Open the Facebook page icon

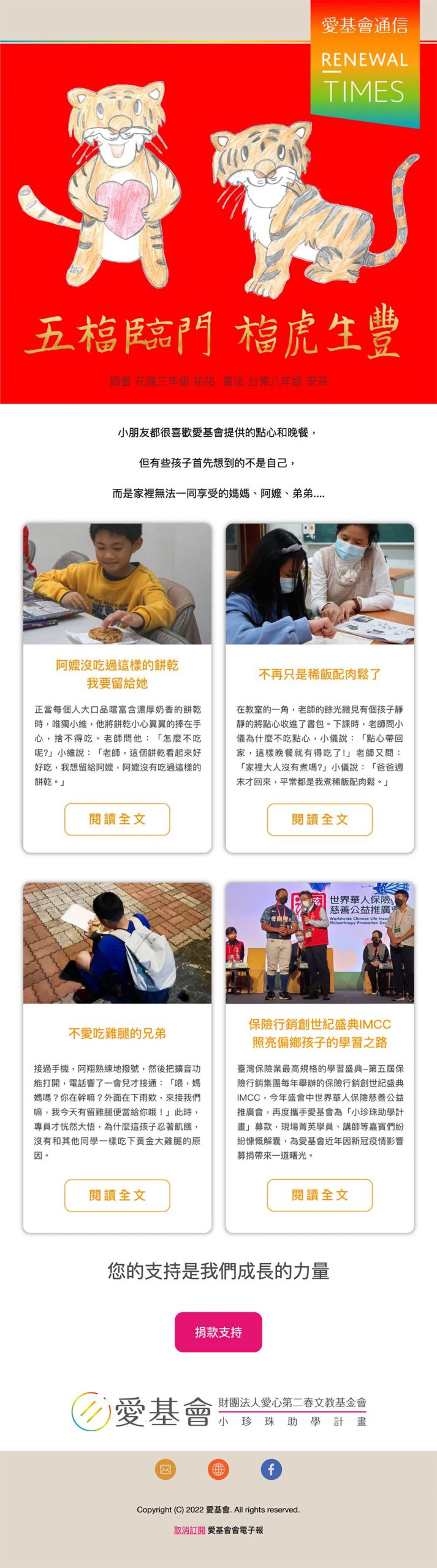click(x=272, y=1469)
